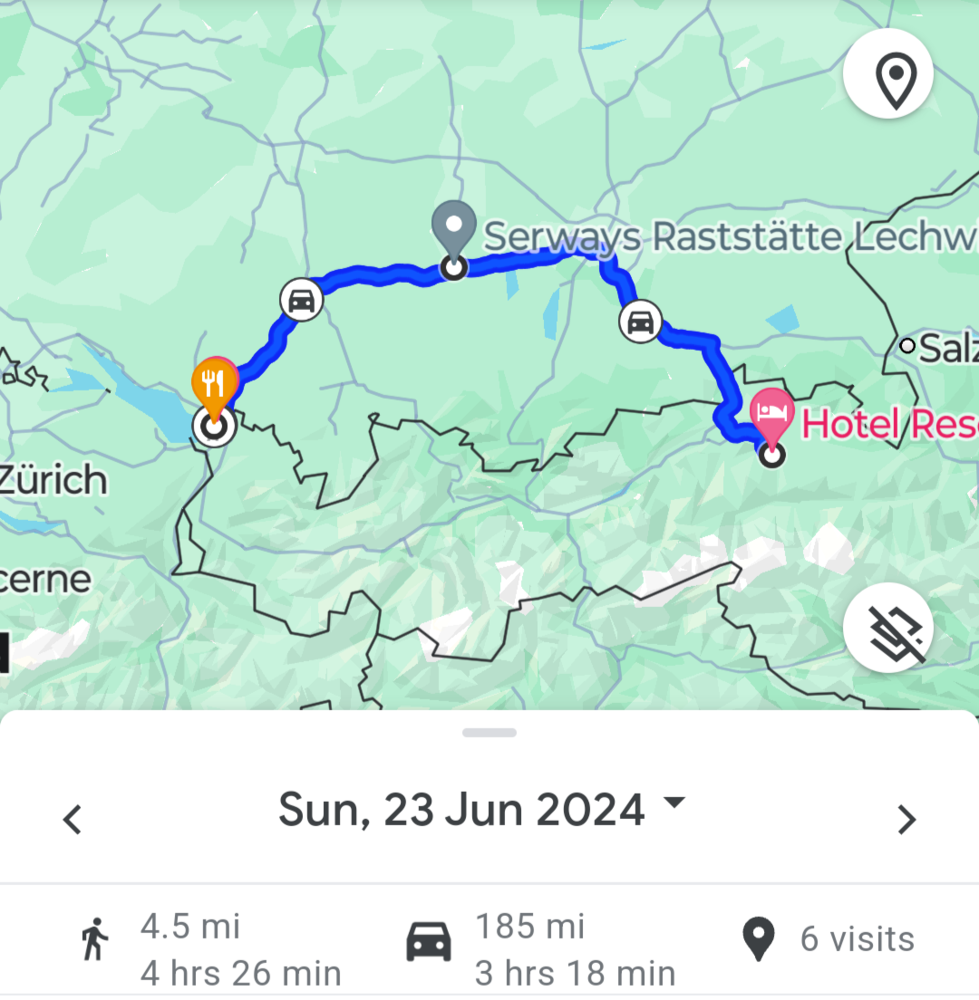Go to the next day
This screenshot has height=1000, width=979.
906,820
